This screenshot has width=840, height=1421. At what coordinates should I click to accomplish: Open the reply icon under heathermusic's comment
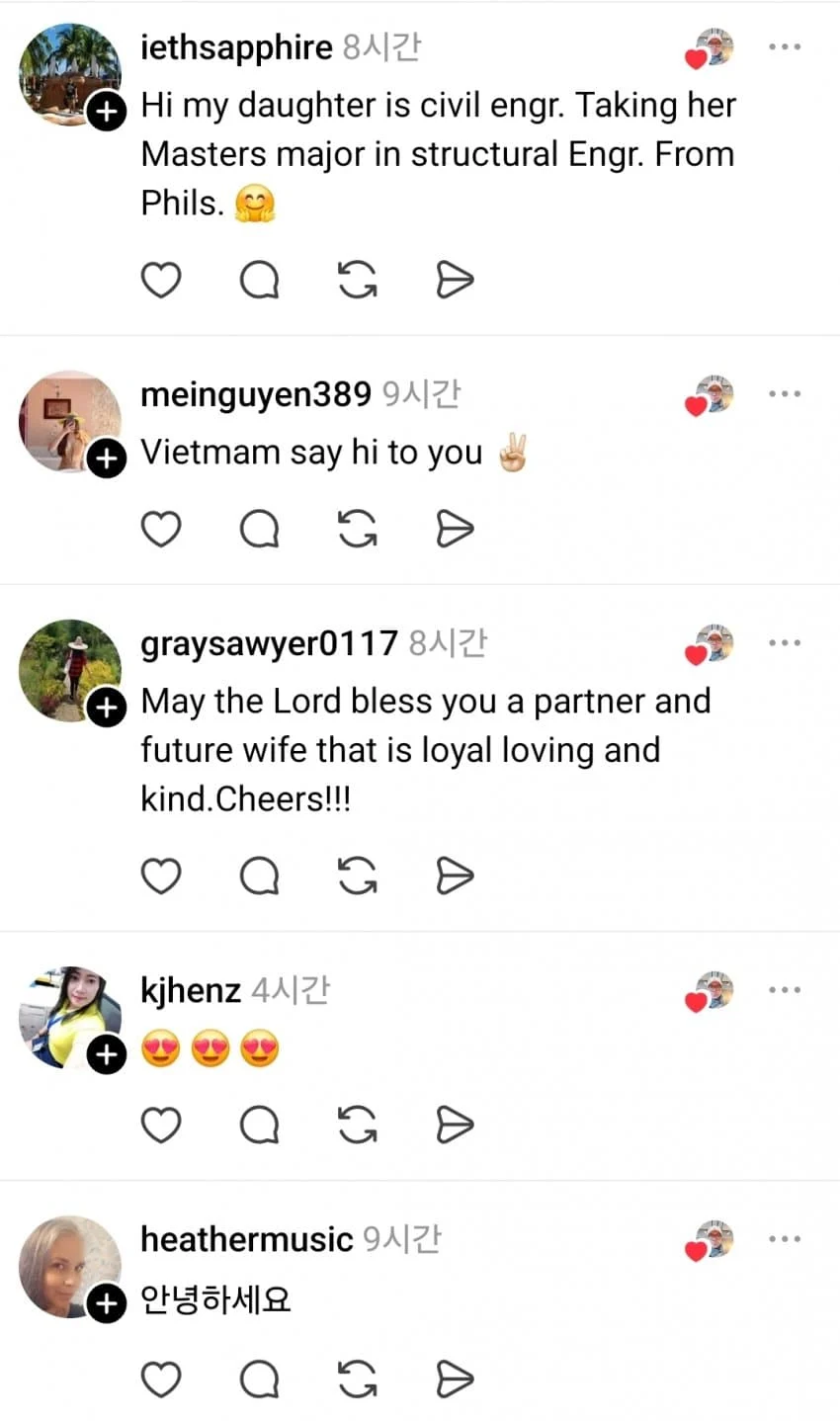259,1379
